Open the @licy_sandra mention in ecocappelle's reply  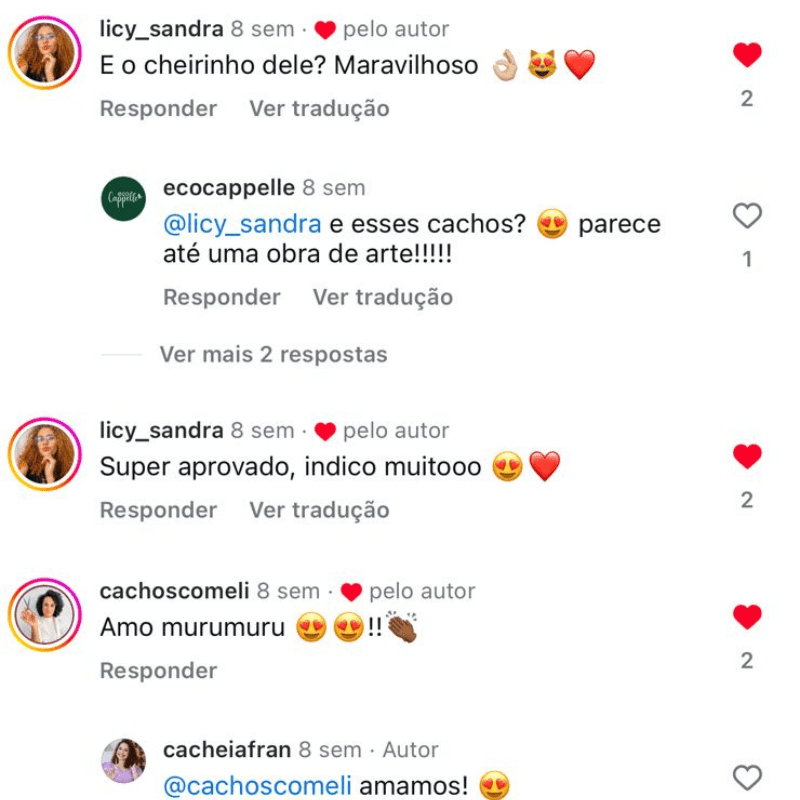click(x=242, y=224)
